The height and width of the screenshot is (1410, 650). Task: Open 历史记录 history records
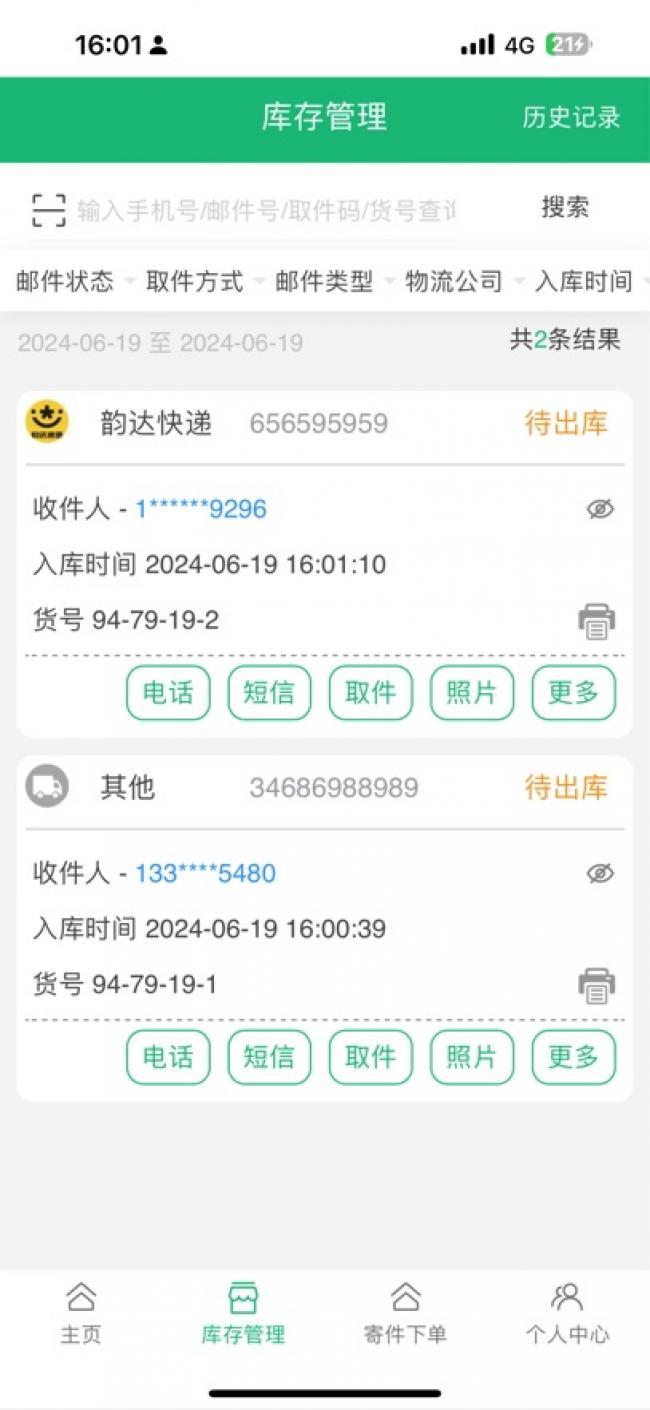571,117
